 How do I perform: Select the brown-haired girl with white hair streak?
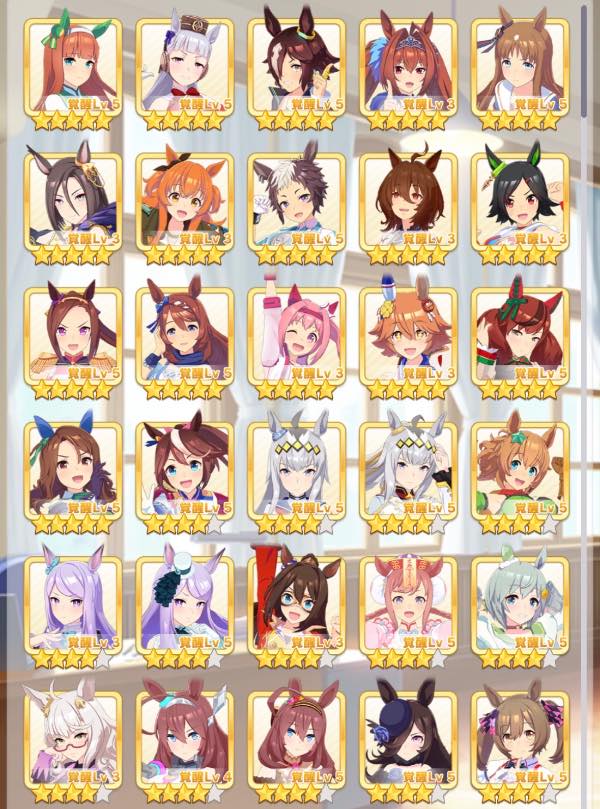click(x=185, y=468)
